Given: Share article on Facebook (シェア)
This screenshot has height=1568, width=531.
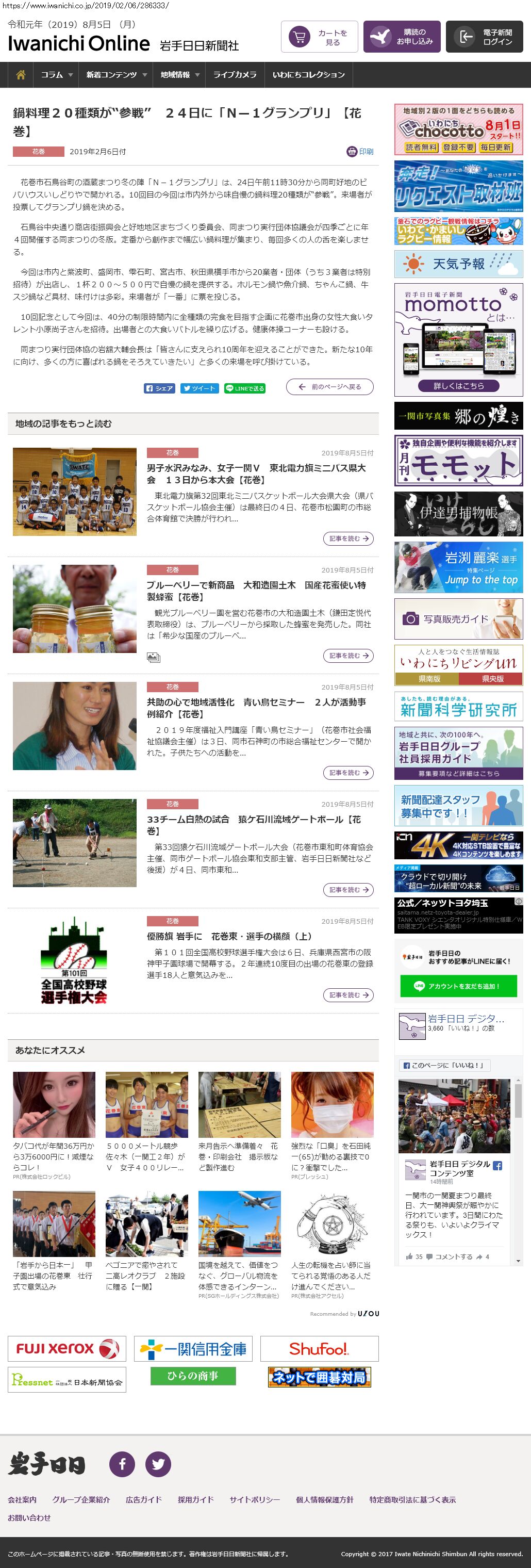Looking at the screenshot, I should [x=159, y=388].
